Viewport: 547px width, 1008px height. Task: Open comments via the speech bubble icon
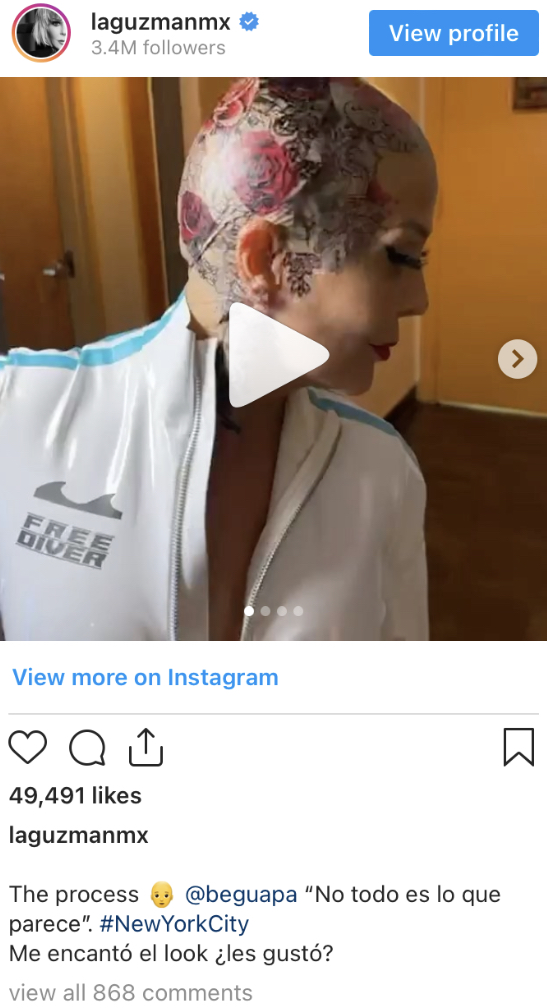coord(87,748)
